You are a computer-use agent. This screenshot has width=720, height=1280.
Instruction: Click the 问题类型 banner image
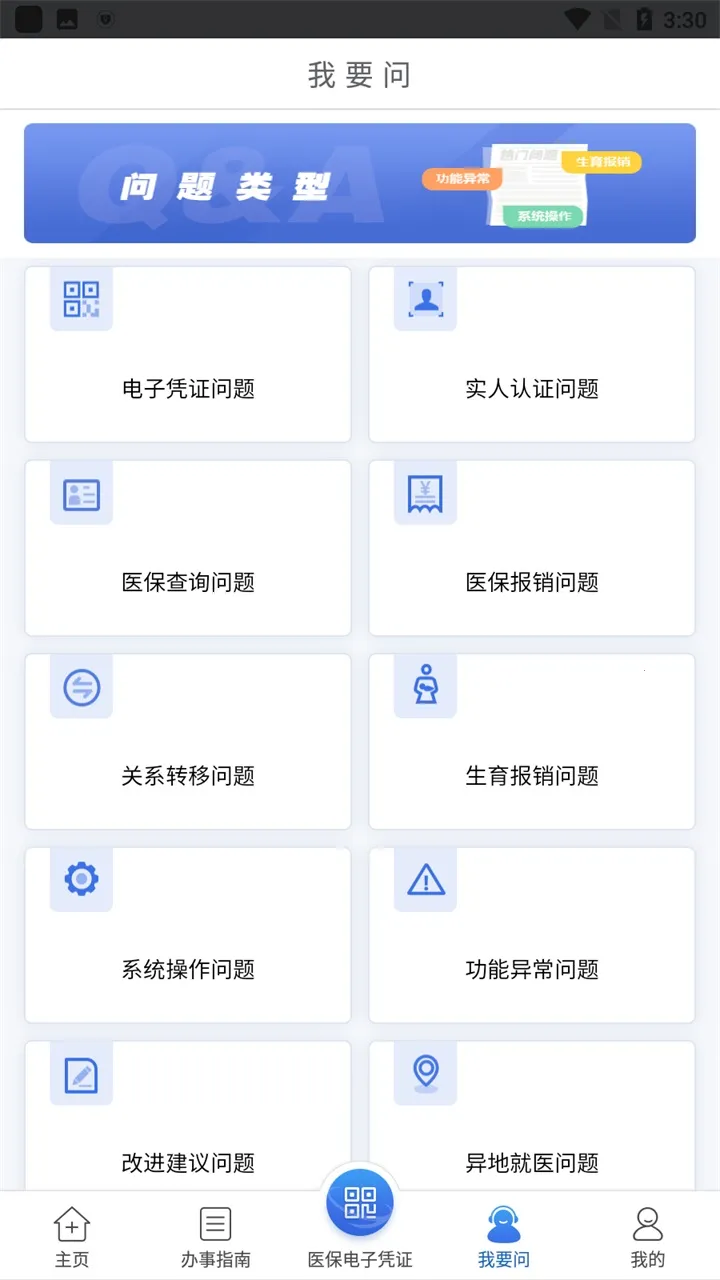point(360,184)
